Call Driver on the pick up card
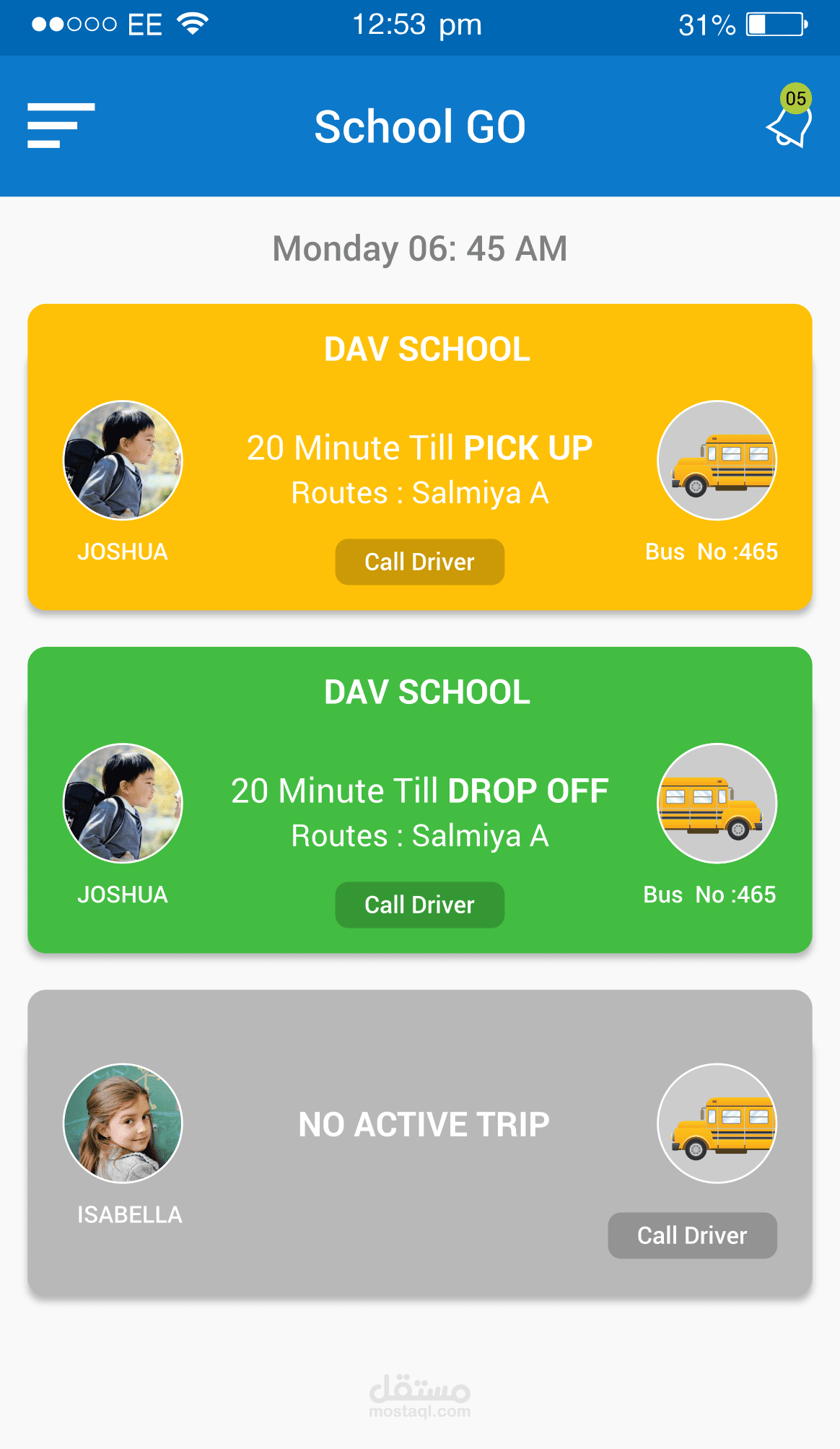This screenshot has height=1449, width=840. (419, 562)
